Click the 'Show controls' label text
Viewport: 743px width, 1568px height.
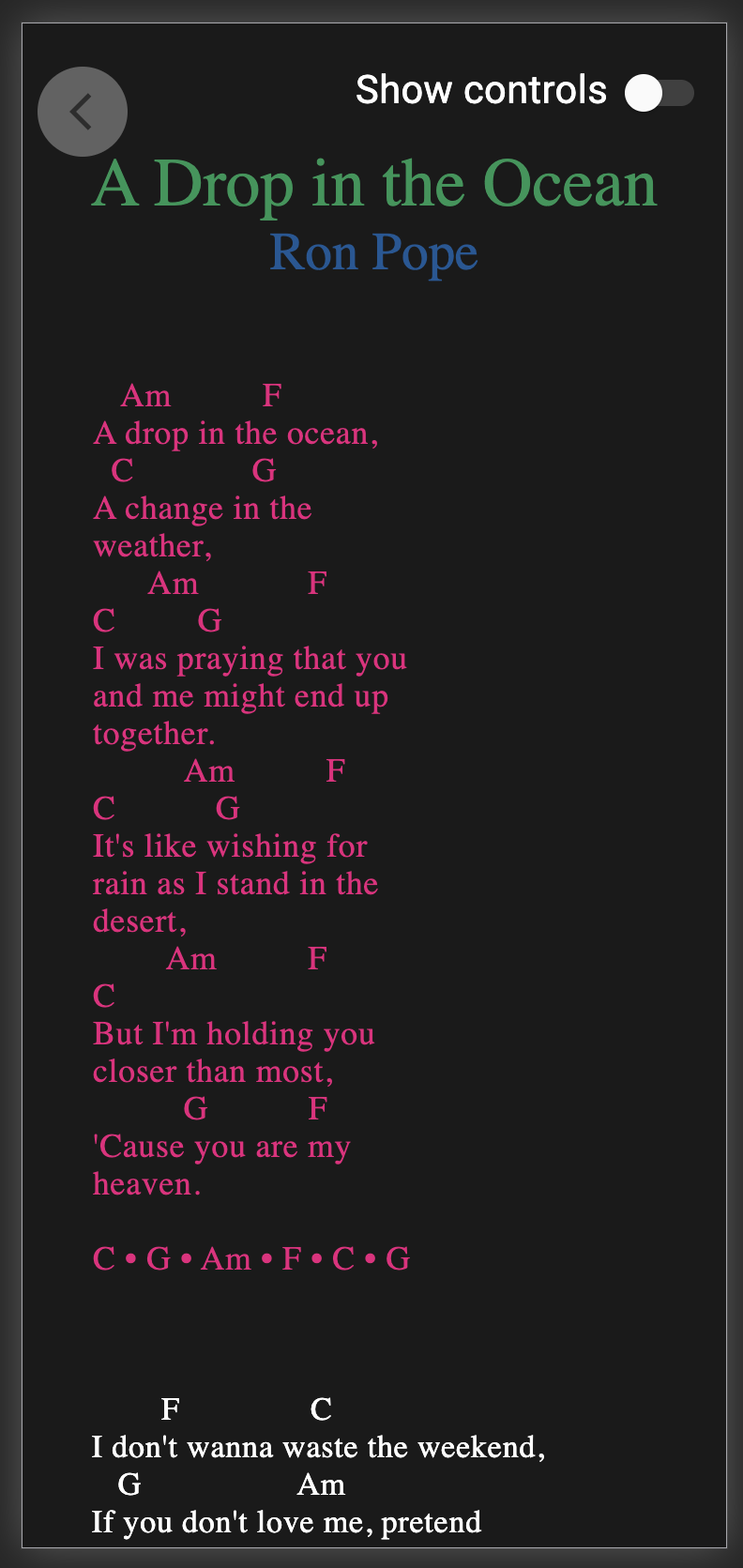(480, 88)
